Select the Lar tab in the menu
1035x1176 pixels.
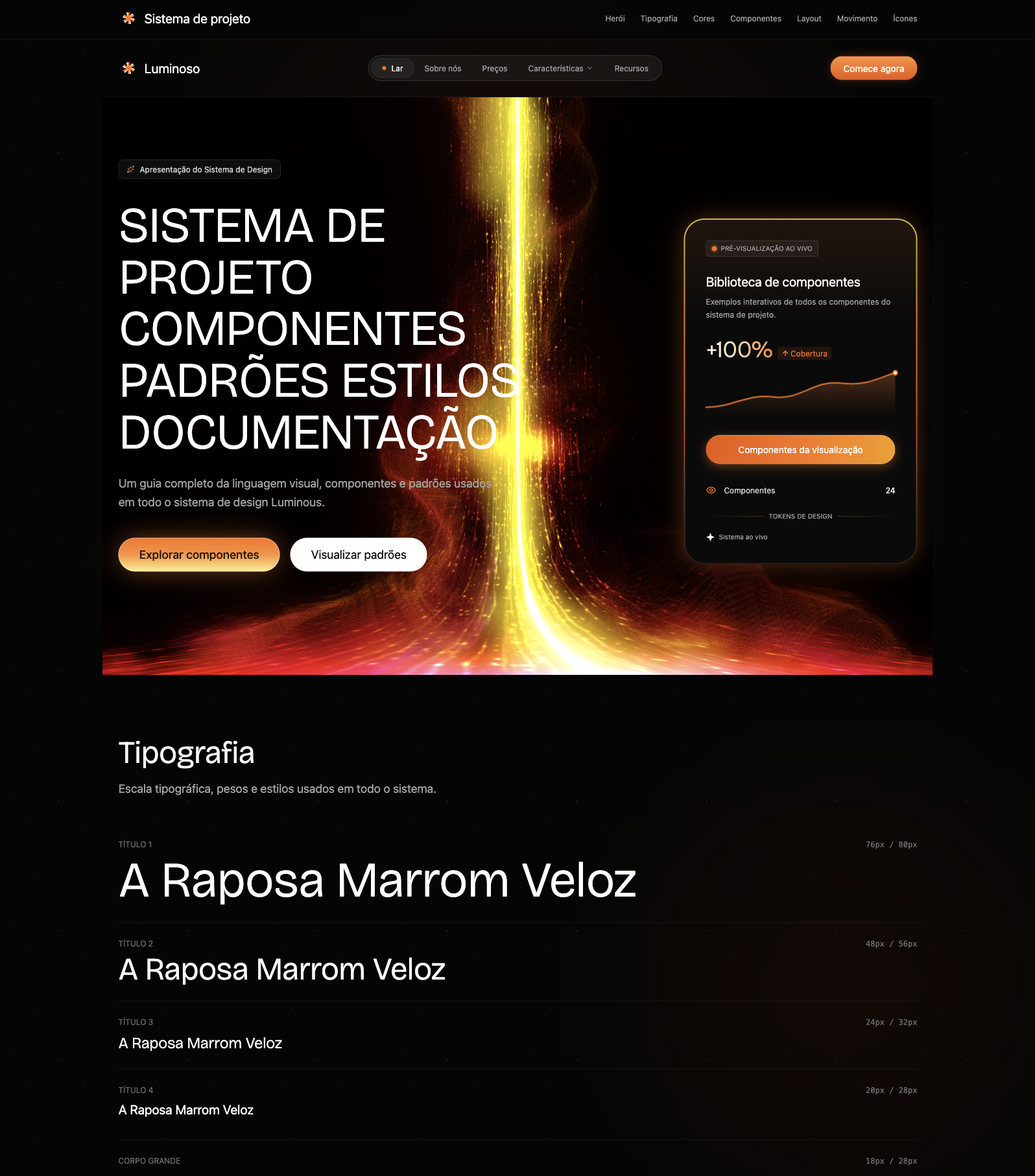pyautogui.click(x=393, y=69)
